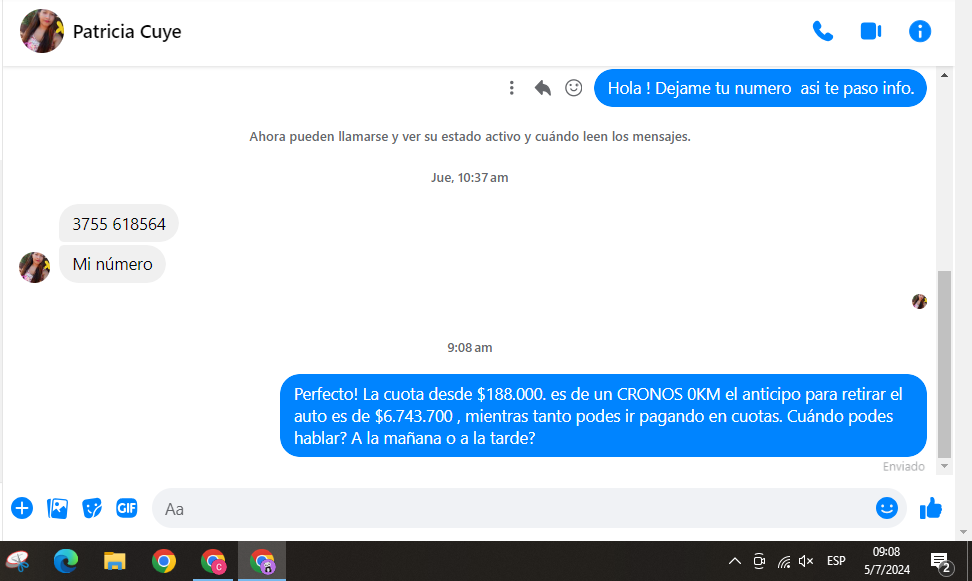Image resolution: width=972 pixels, height=581 pixels.
Task: Open Microsoft Edge from the taskbar
Action: tap(66, 561)
